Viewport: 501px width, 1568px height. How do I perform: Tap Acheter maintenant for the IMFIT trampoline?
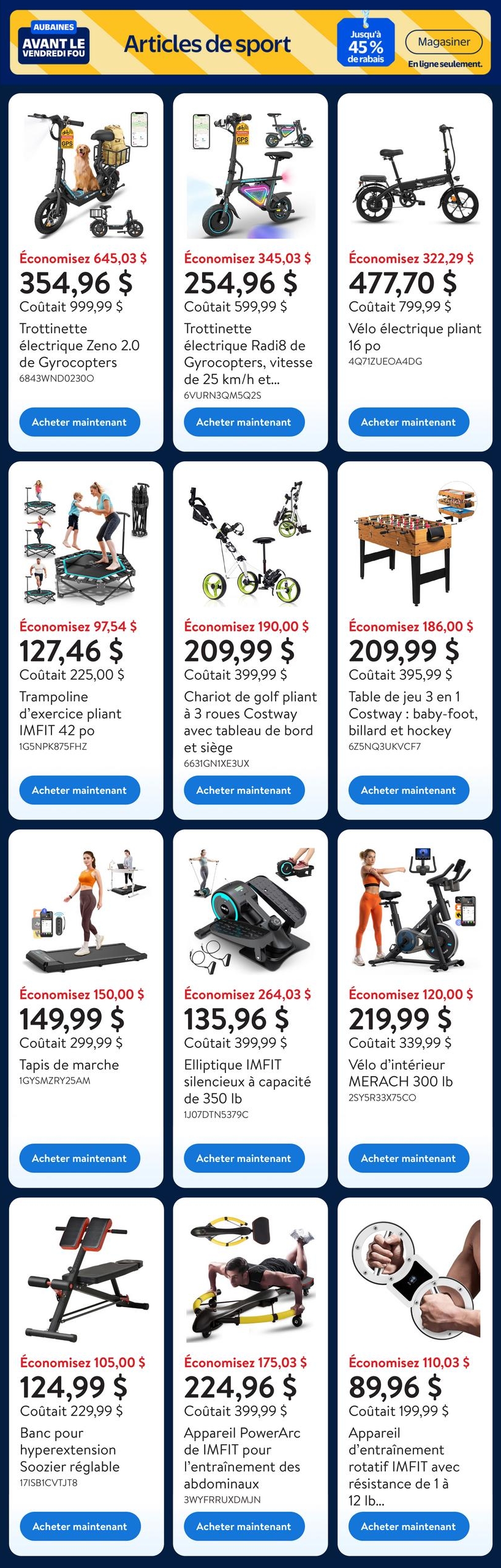[x=80, y=790]
